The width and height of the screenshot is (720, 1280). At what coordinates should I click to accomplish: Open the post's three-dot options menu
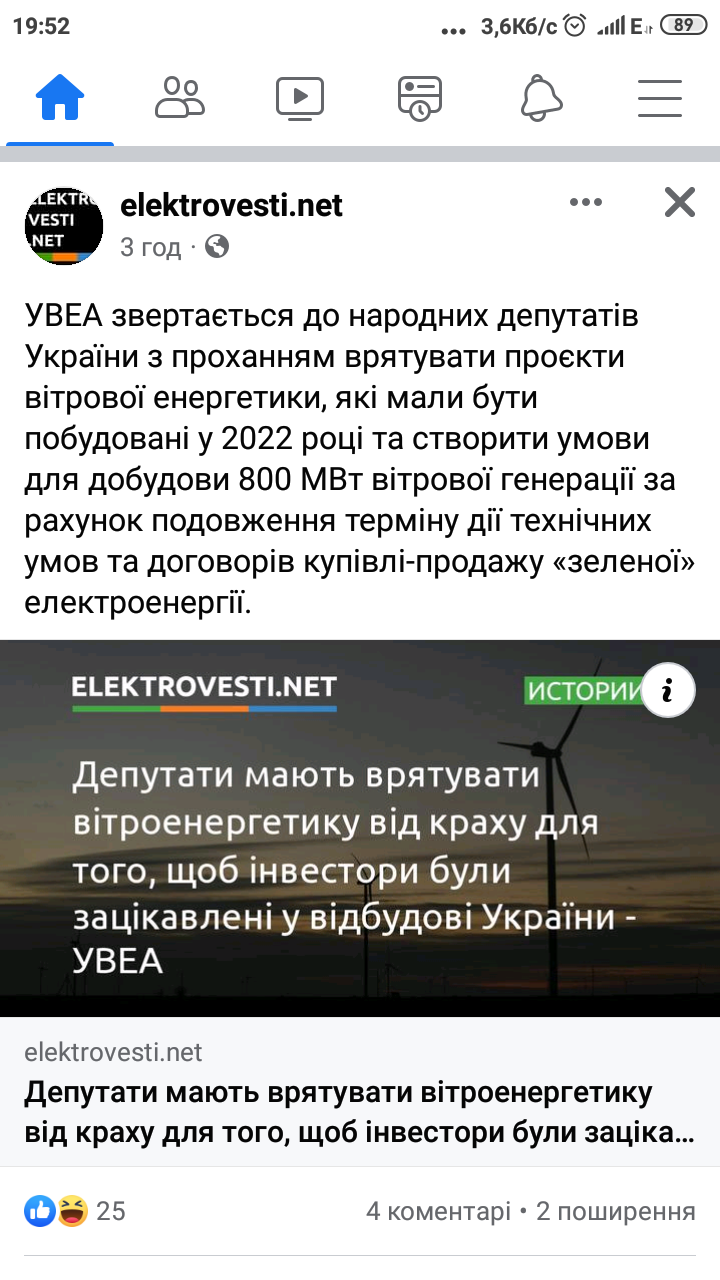586,202
